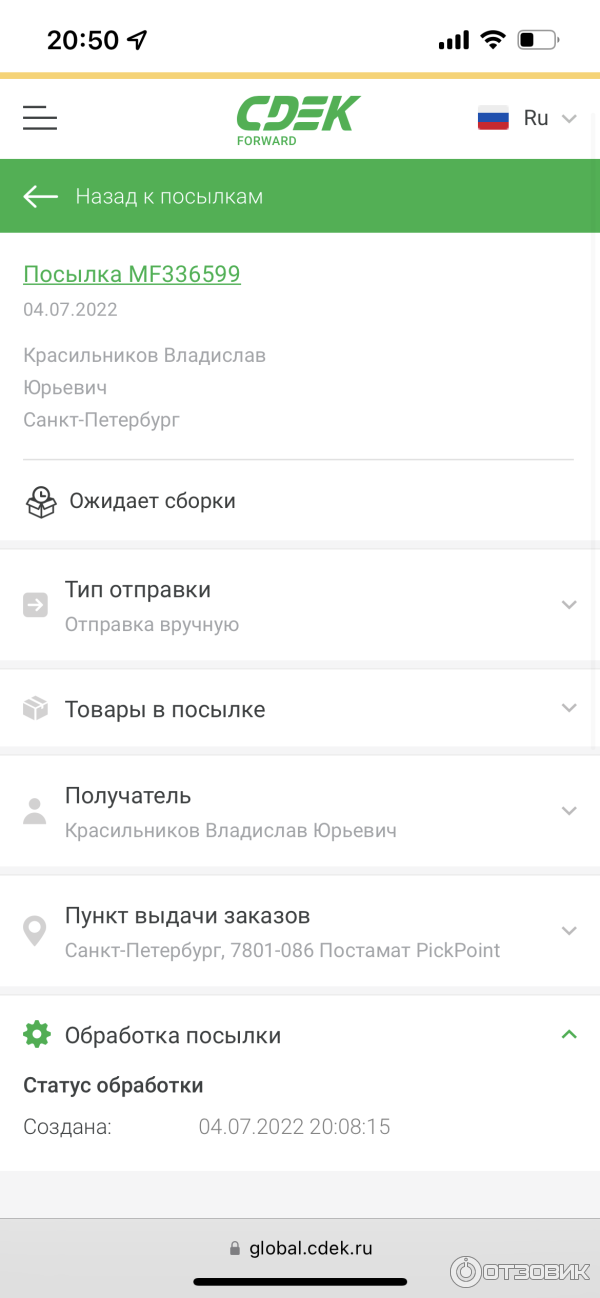Tap the global.cdek.ru address bar
This screenshot has height=1298, width=600.
(x=300, y=1248)
